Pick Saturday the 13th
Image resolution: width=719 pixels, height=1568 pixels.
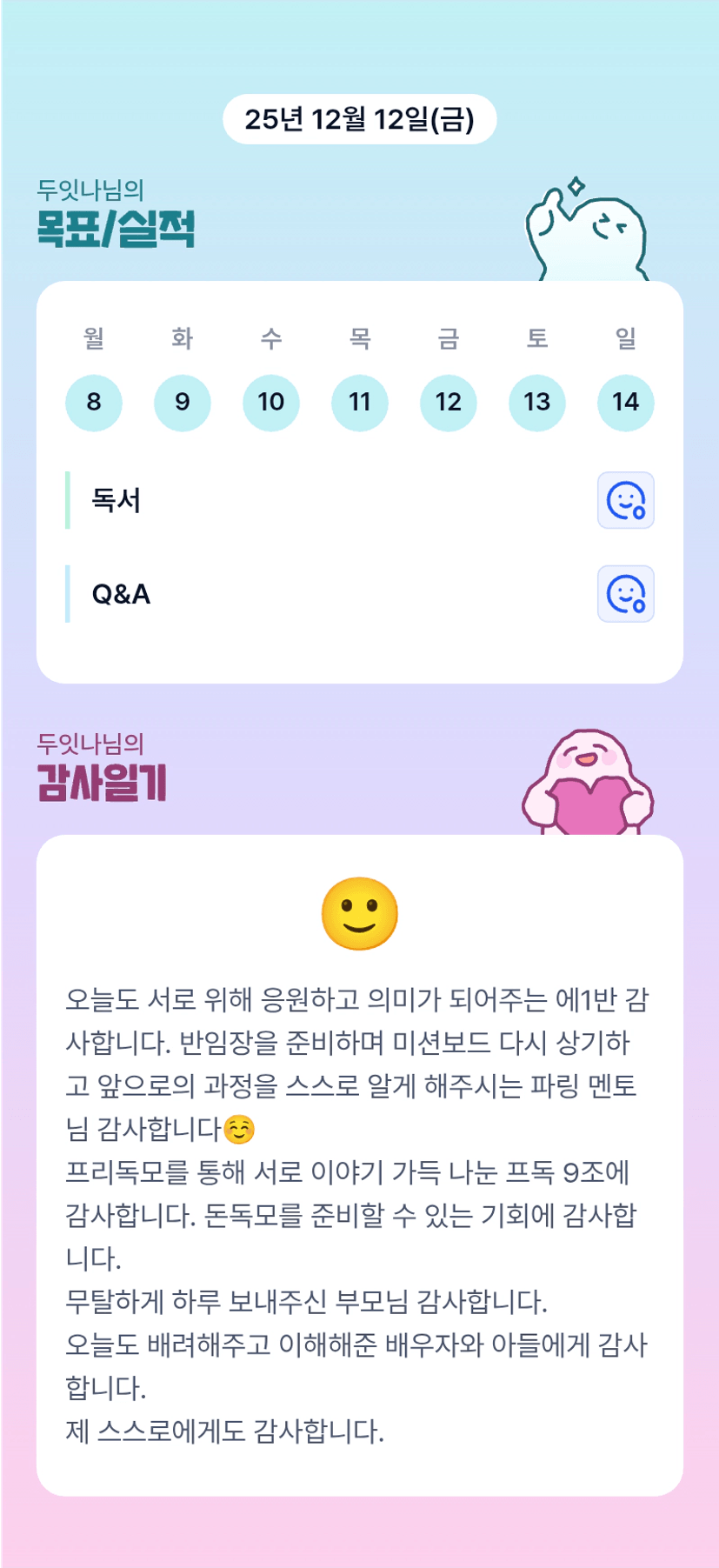[x=537, y=403]
